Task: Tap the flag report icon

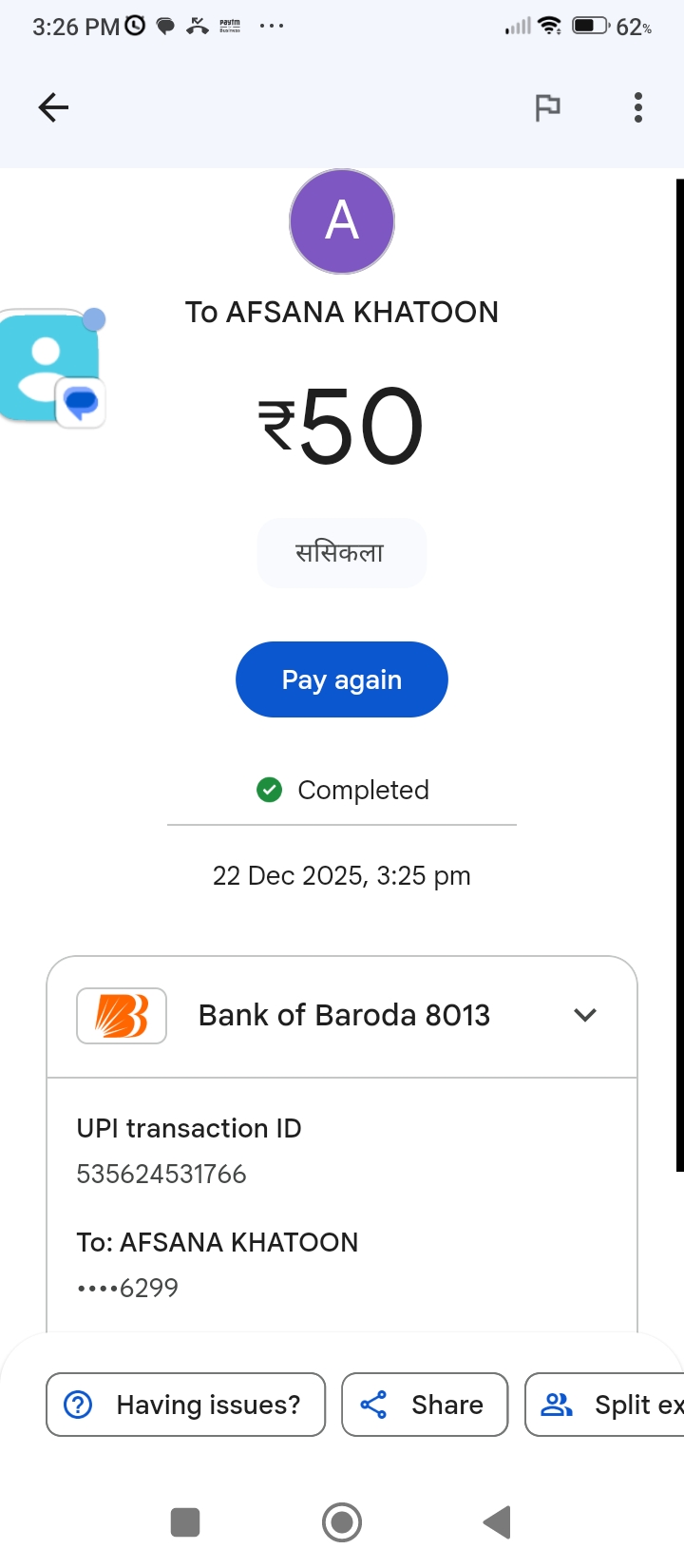Action: tap(547, 107)
